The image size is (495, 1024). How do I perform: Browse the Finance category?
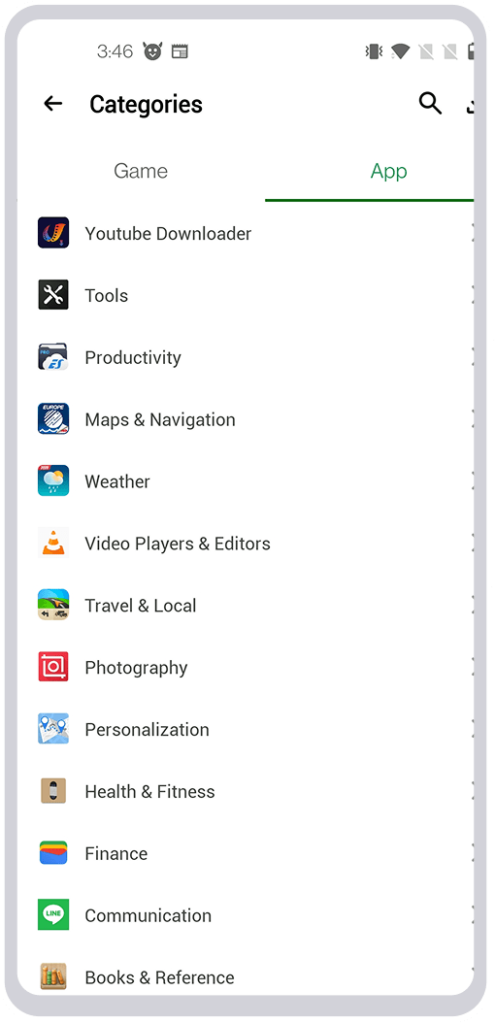[246, 854]
